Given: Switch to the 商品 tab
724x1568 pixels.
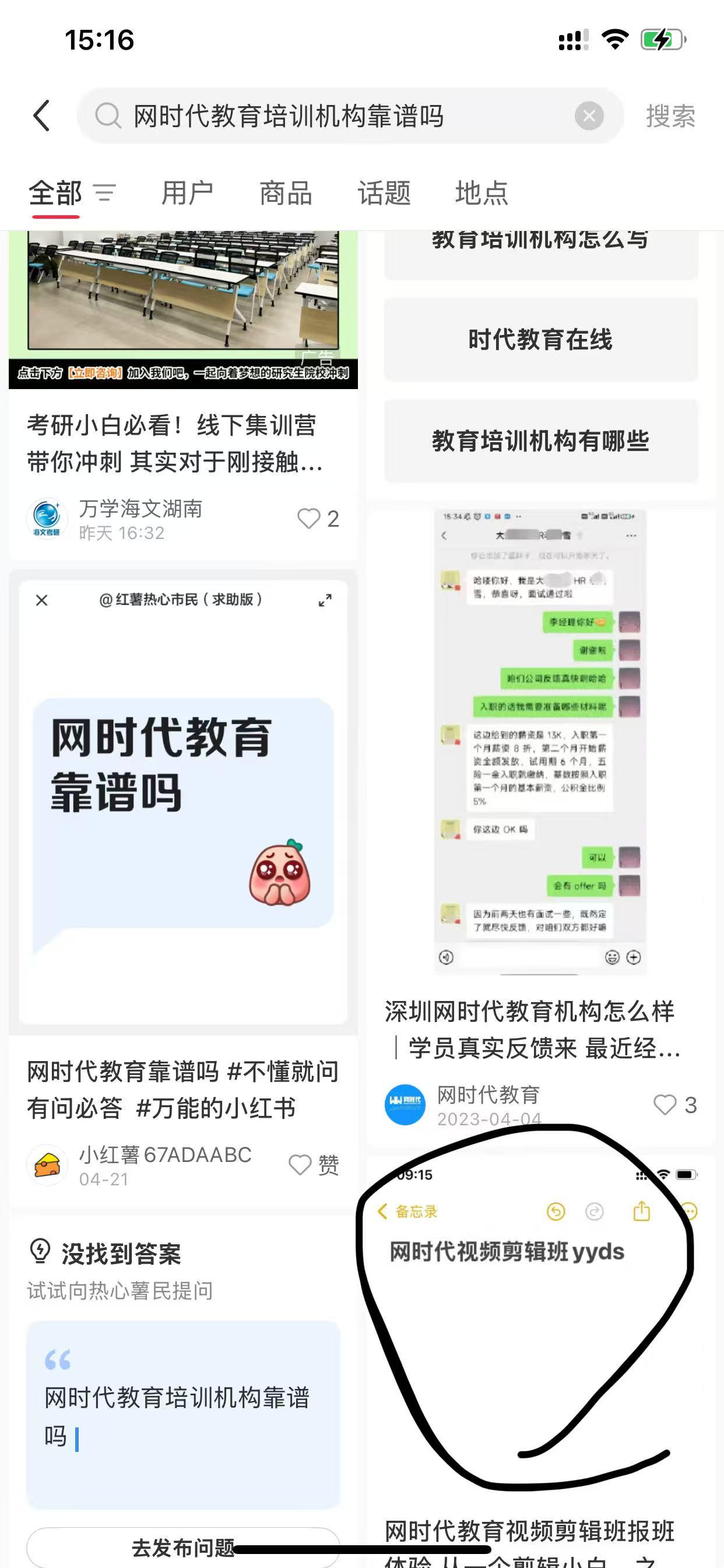Looking at the screenshot, I should pos(285,194).
